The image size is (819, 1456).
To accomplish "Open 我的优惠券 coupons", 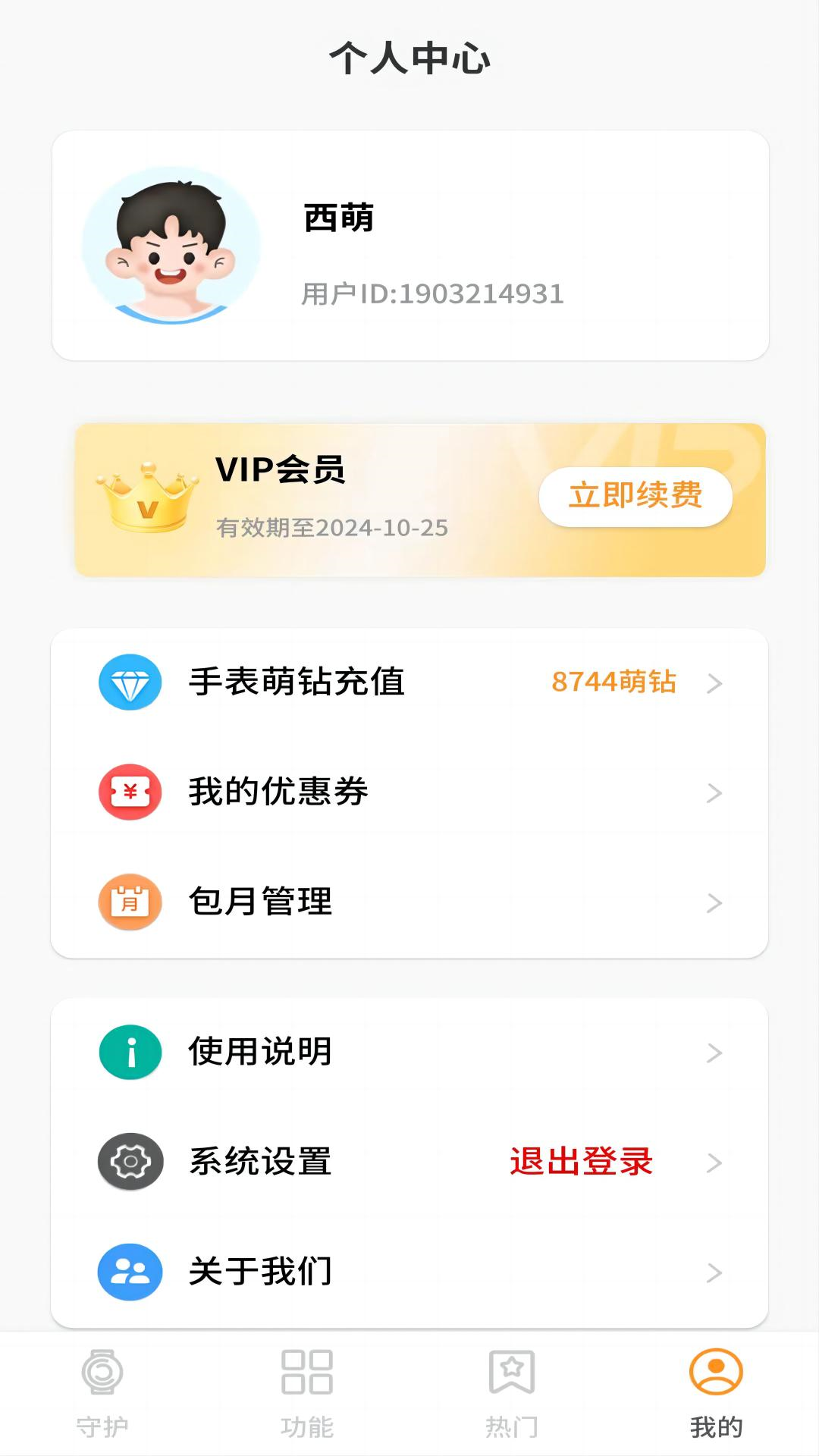I will tap(409, 792).
